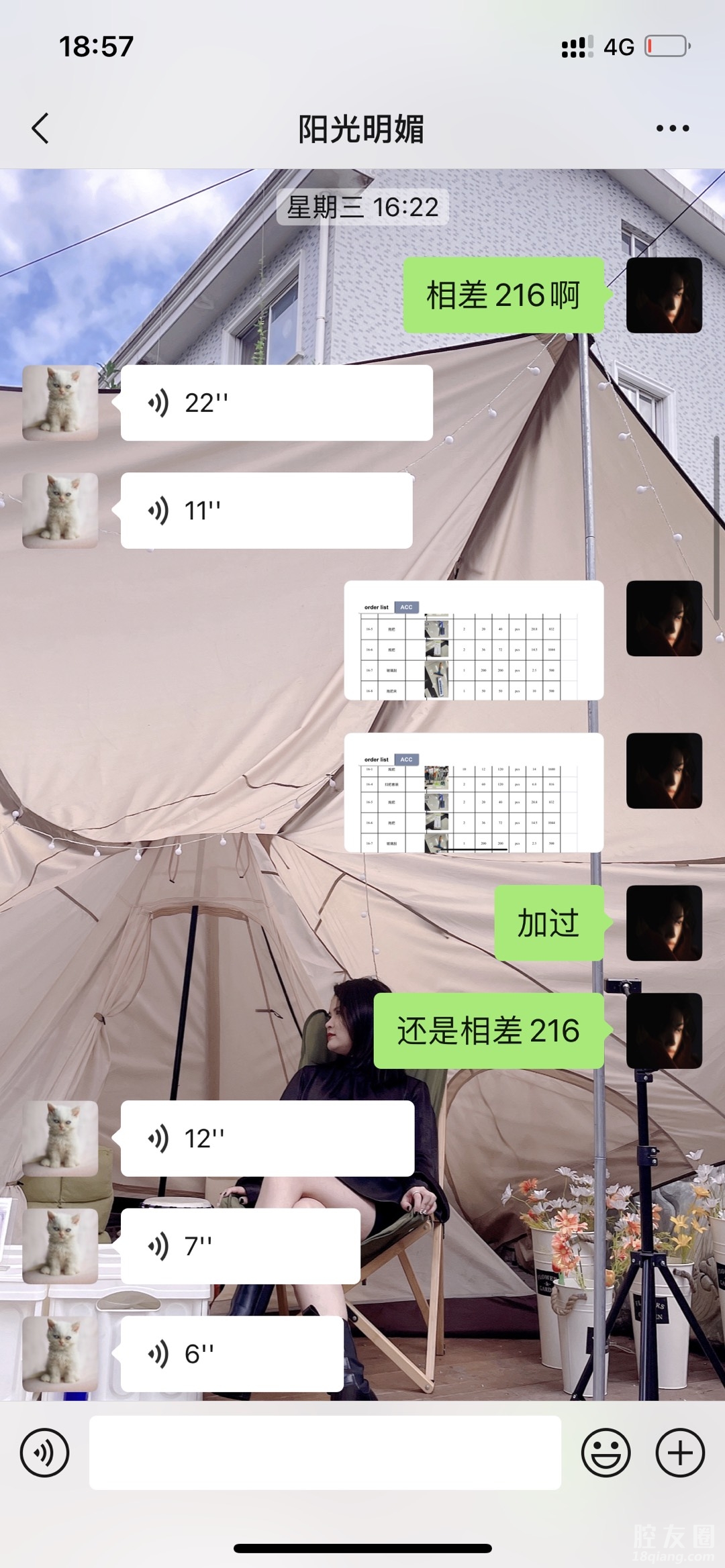Play the 22-second voice message
The width and height of the screenshot is (725, 1568).
(x=276, y=403)
